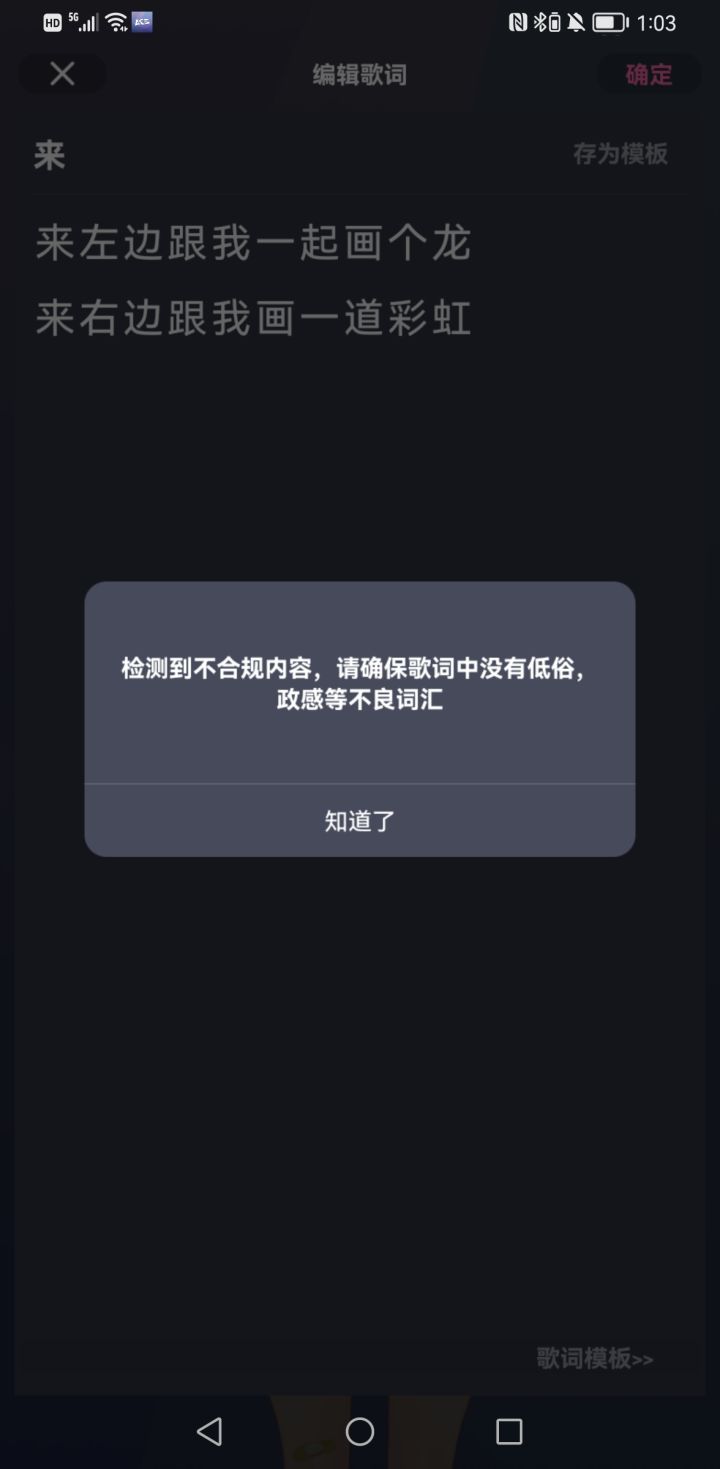Tap the back triangle navigation icon
The height and width of the screenshot is (1469, 720).
tap(210, 1432)
